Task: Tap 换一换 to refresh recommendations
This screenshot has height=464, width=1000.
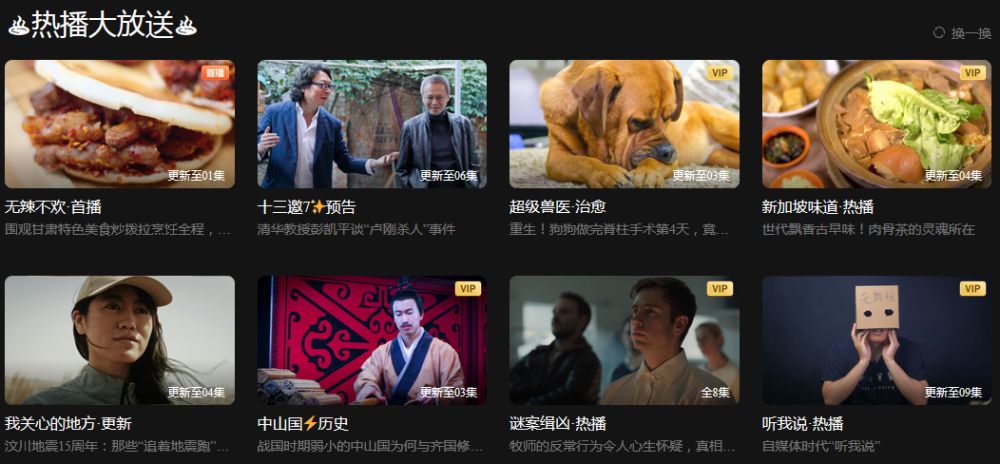Action: coord(963,33)
